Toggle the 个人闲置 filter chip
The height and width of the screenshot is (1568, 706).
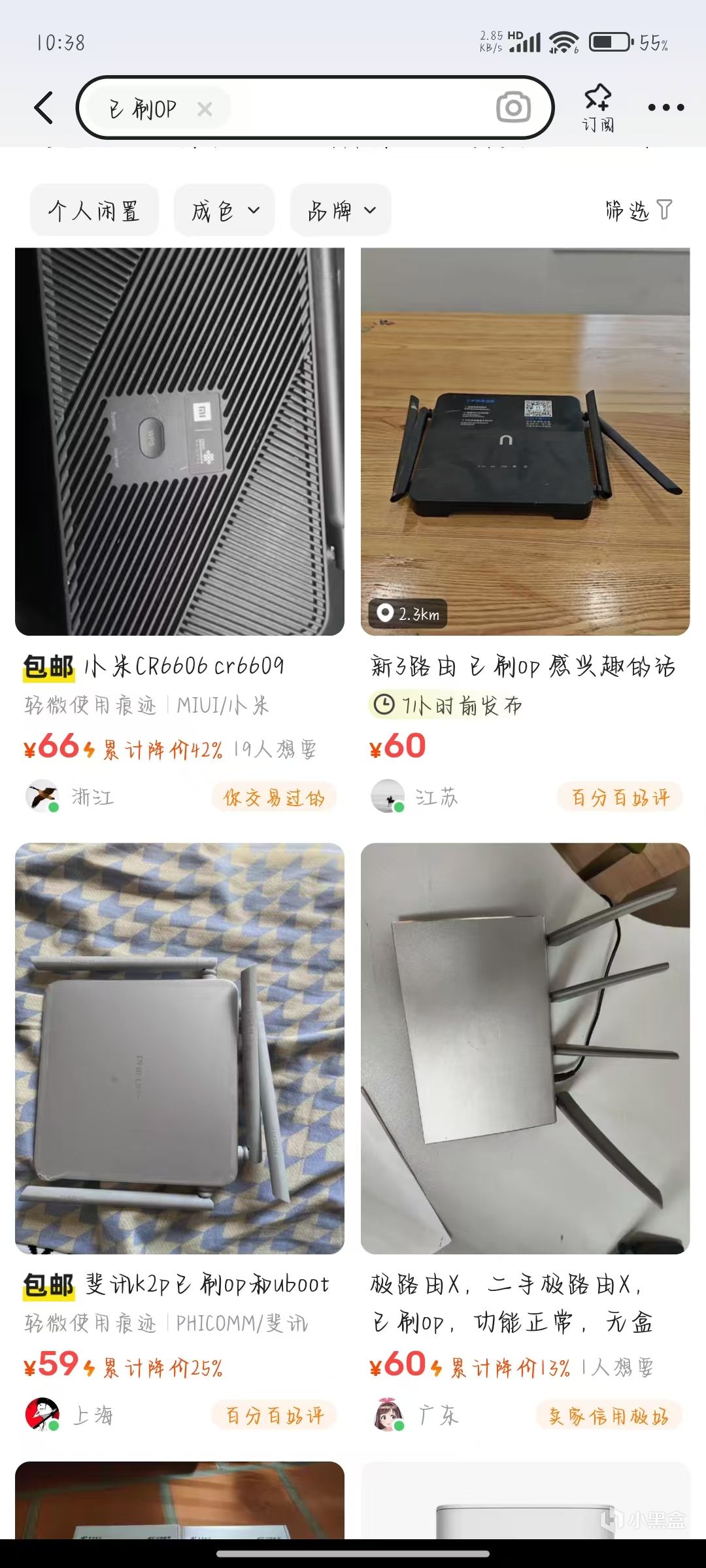click(93, 210)
